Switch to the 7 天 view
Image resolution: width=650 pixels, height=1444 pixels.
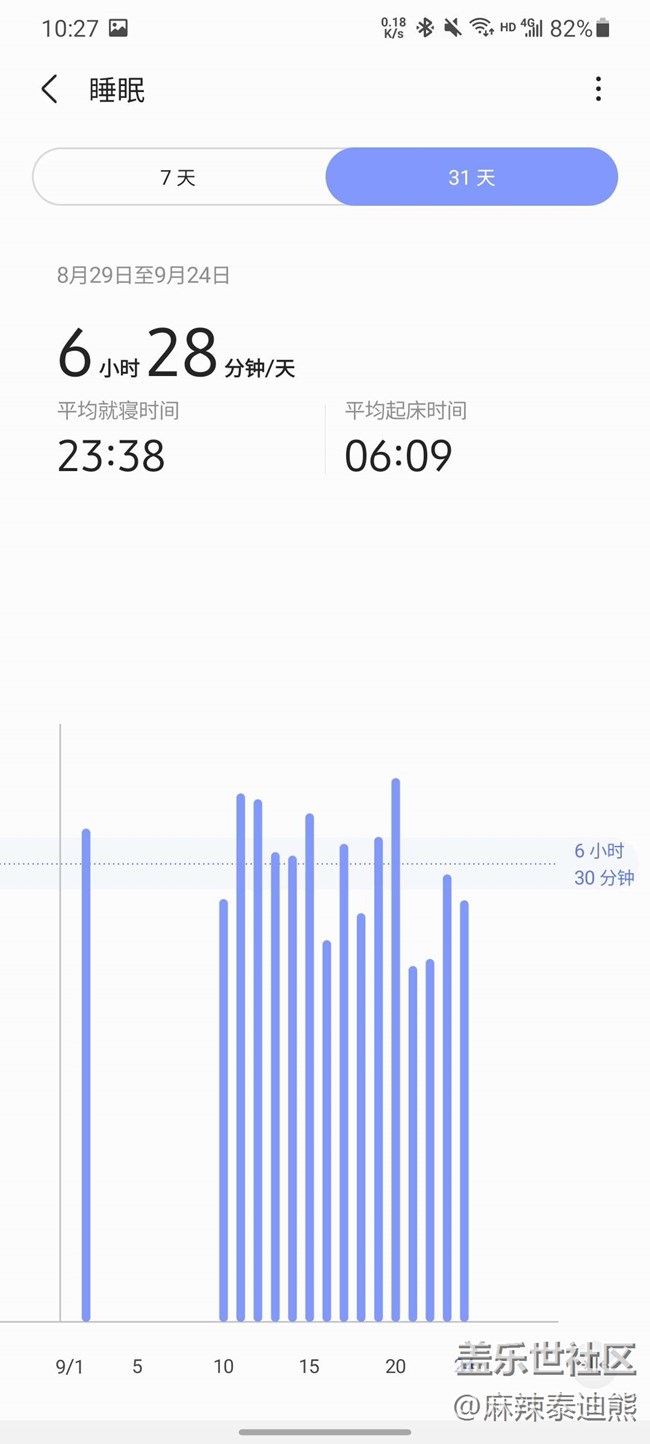pos(179,178)
